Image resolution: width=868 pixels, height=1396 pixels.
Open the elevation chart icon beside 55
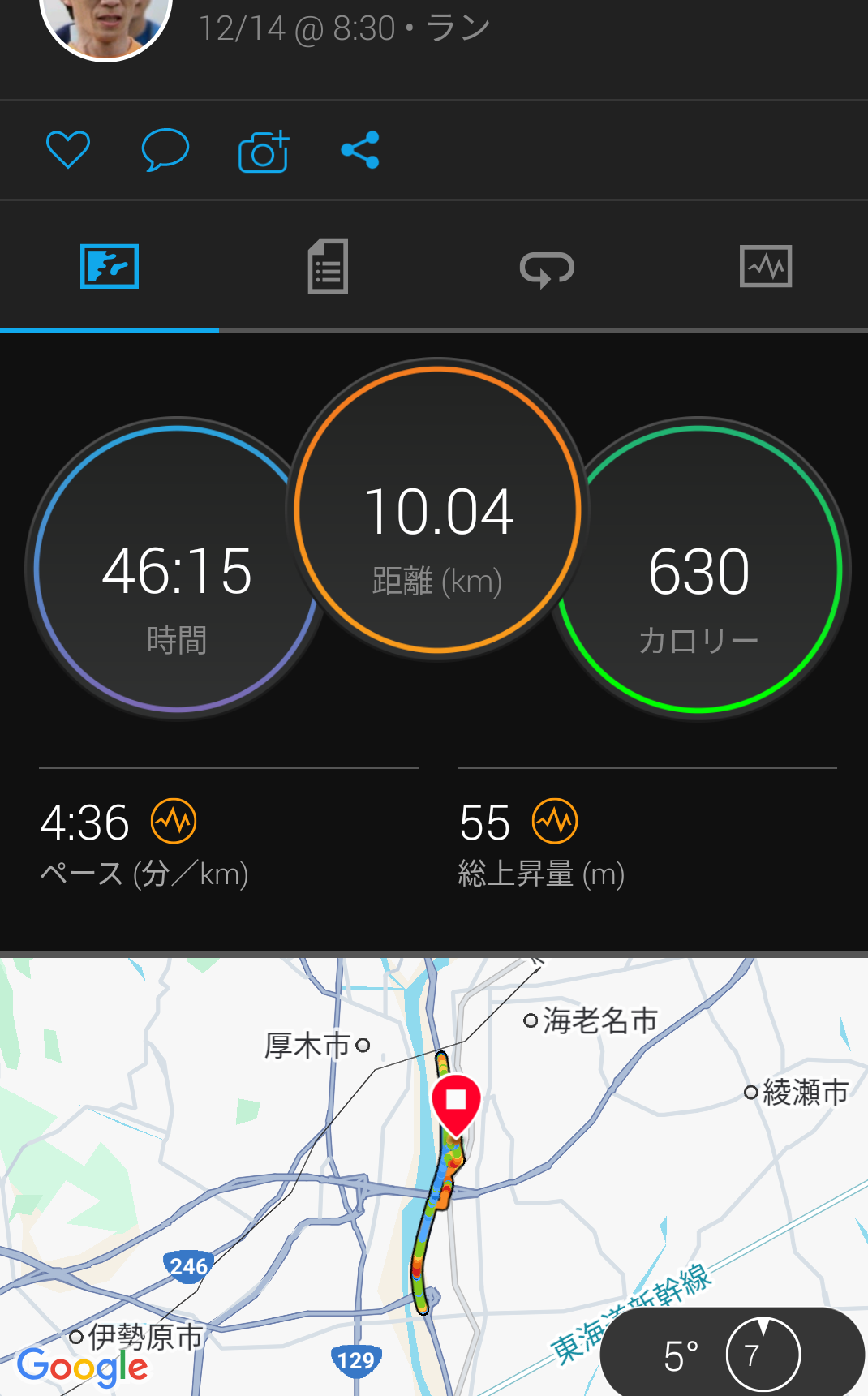(x=555, y=821)
